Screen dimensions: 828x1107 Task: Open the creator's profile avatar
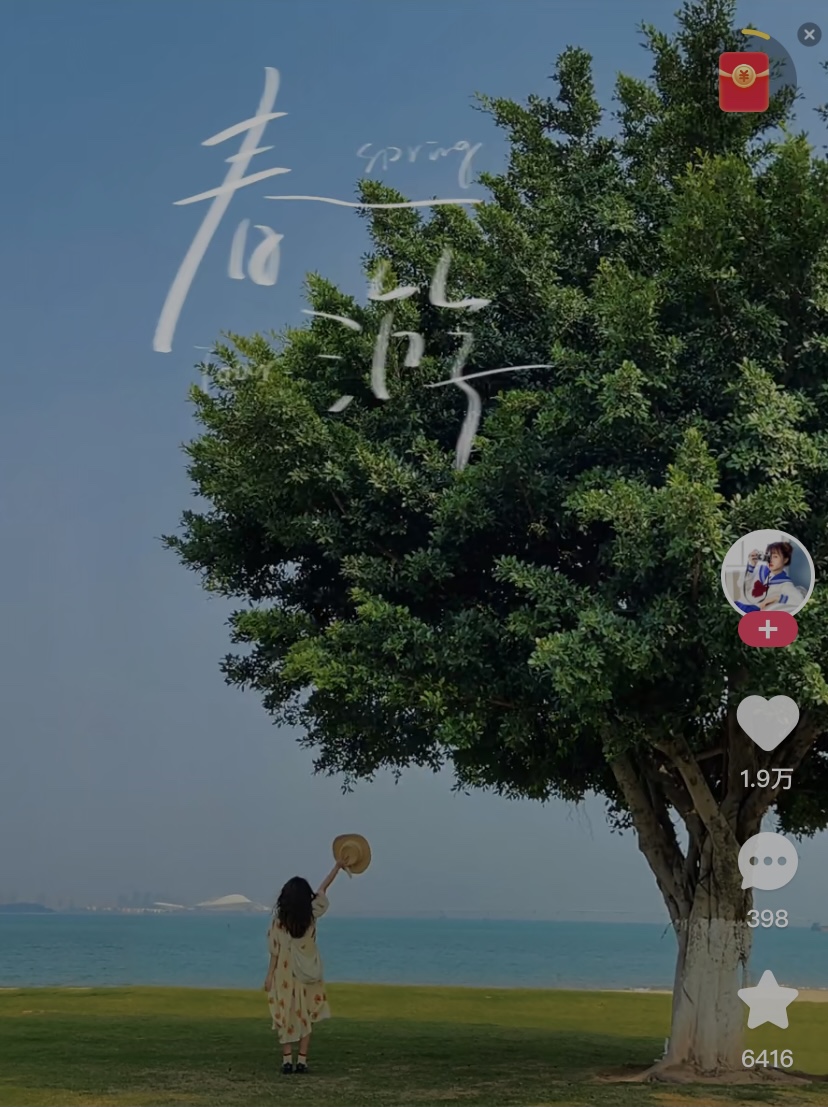click(767, 574)
